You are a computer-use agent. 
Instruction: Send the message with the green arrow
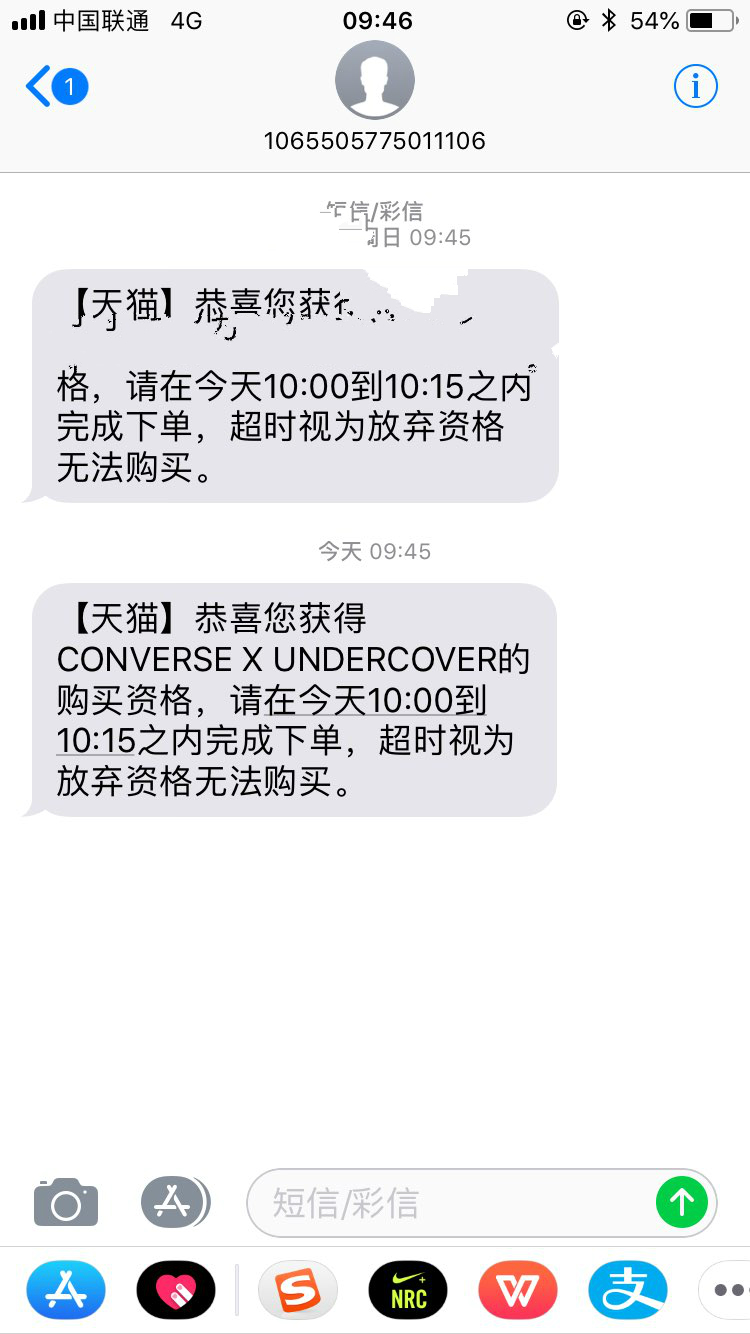(681, 1201)
